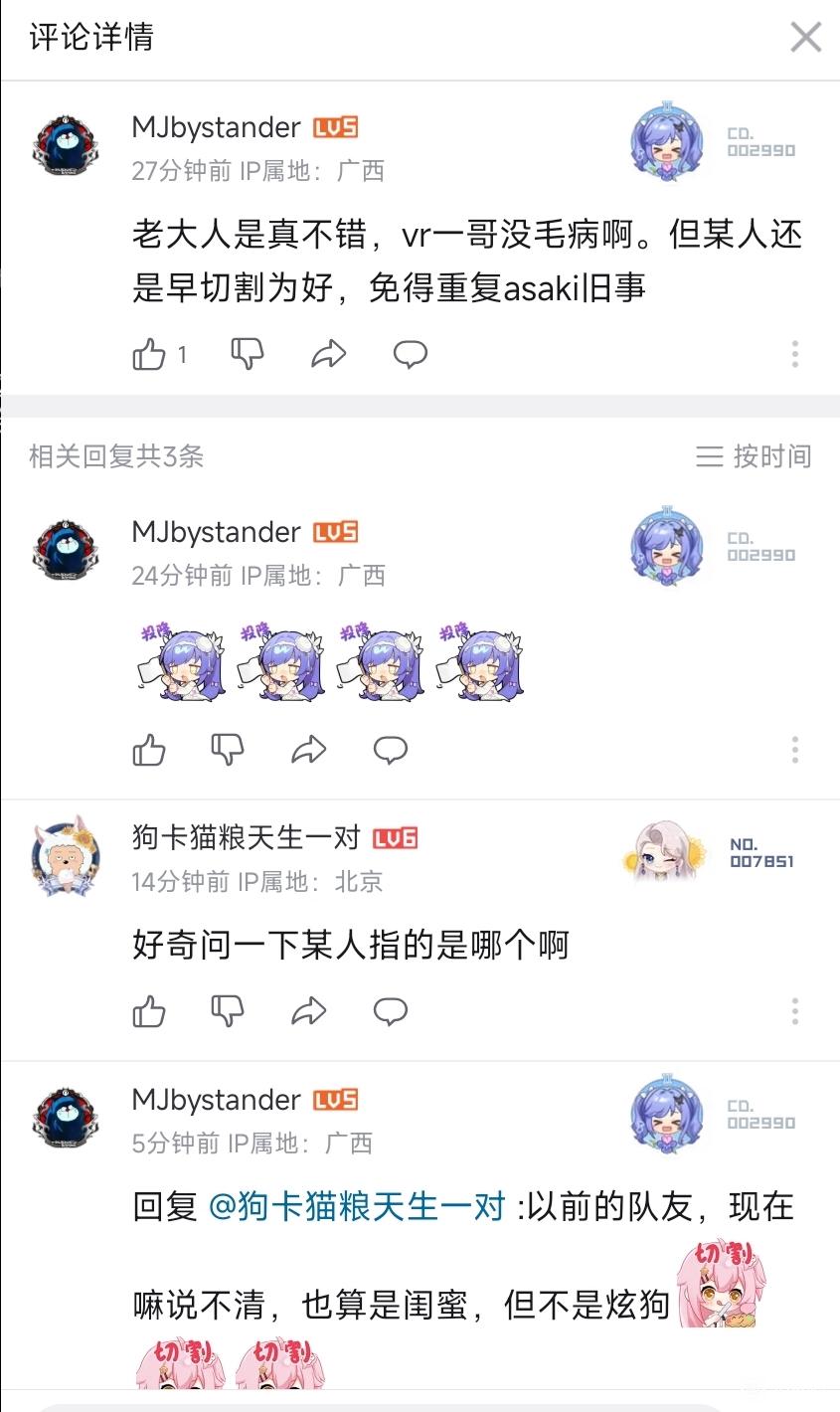Viewport: 840px width, 1412px height.
Task: Share the sticker reply from 24分钟前
Action: 309,750
